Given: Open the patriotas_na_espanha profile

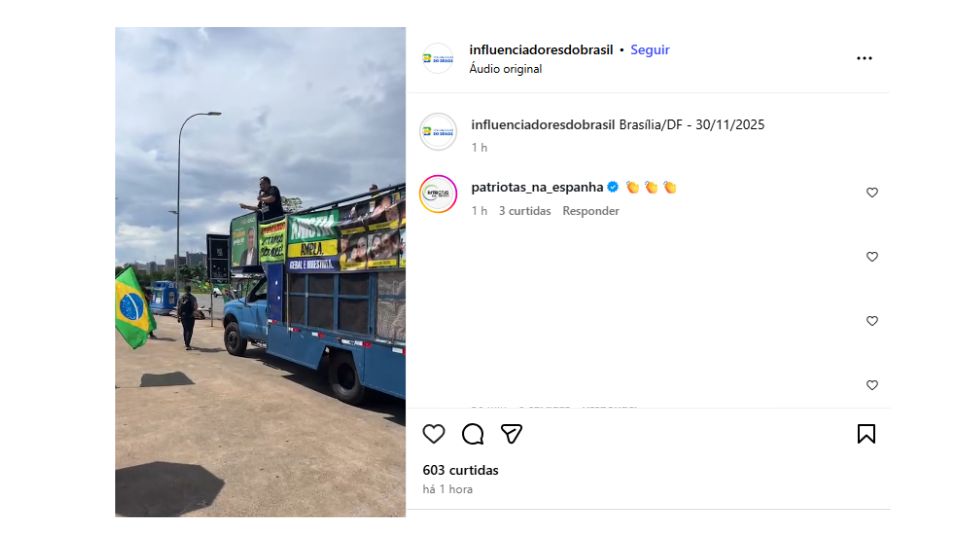Looking at the screenshot, I should point(537,187).
